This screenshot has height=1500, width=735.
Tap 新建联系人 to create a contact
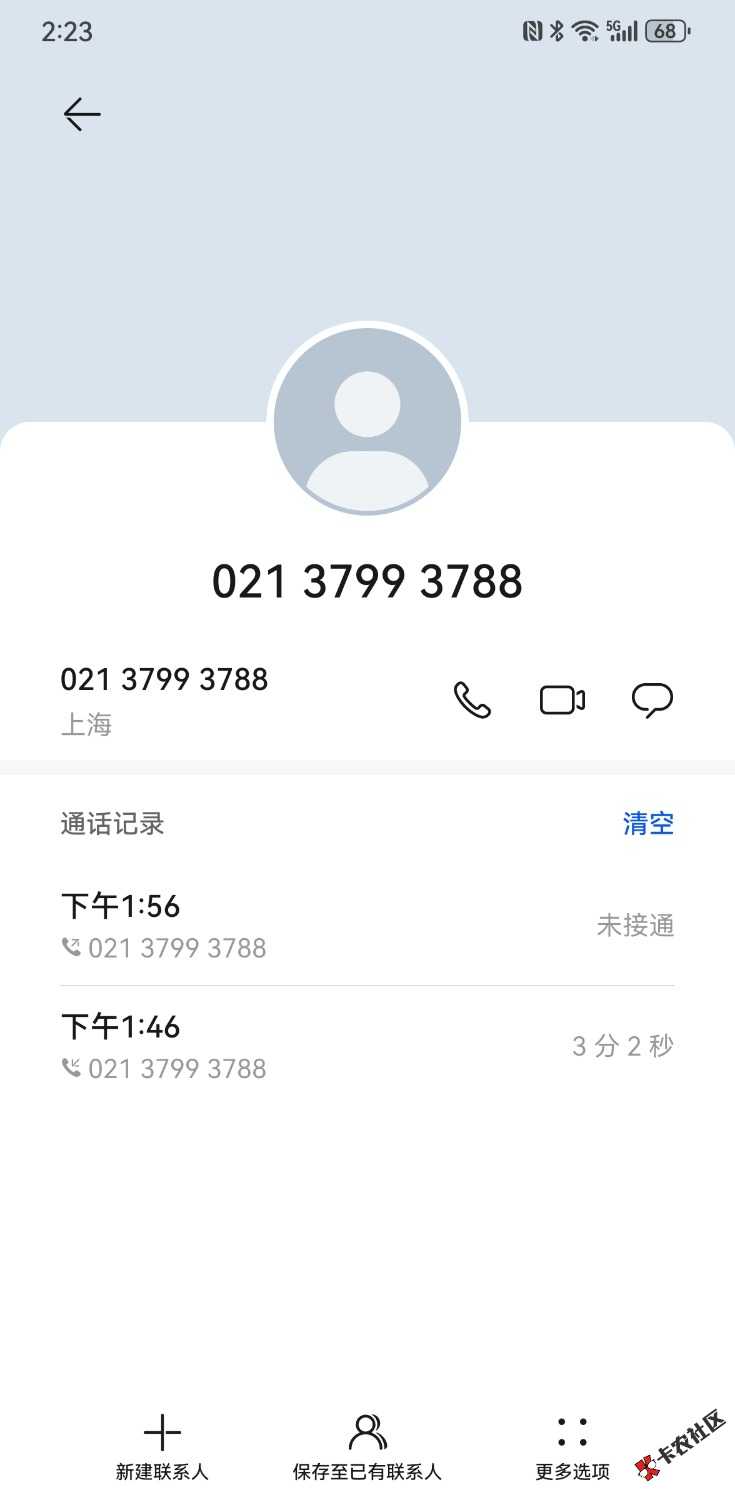(162, 1446)
